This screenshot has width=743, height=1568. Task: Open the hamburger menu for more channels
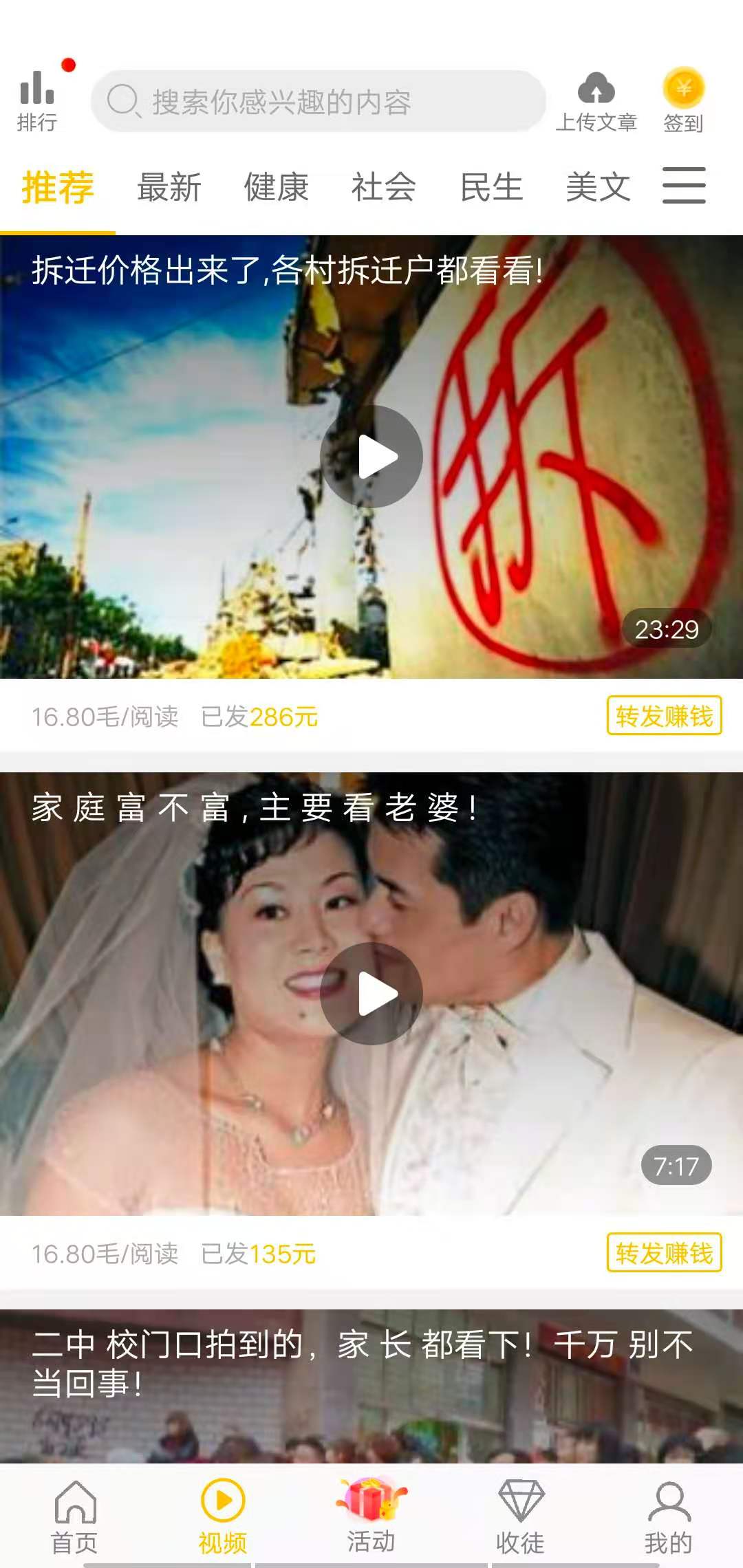click(685, 184)
